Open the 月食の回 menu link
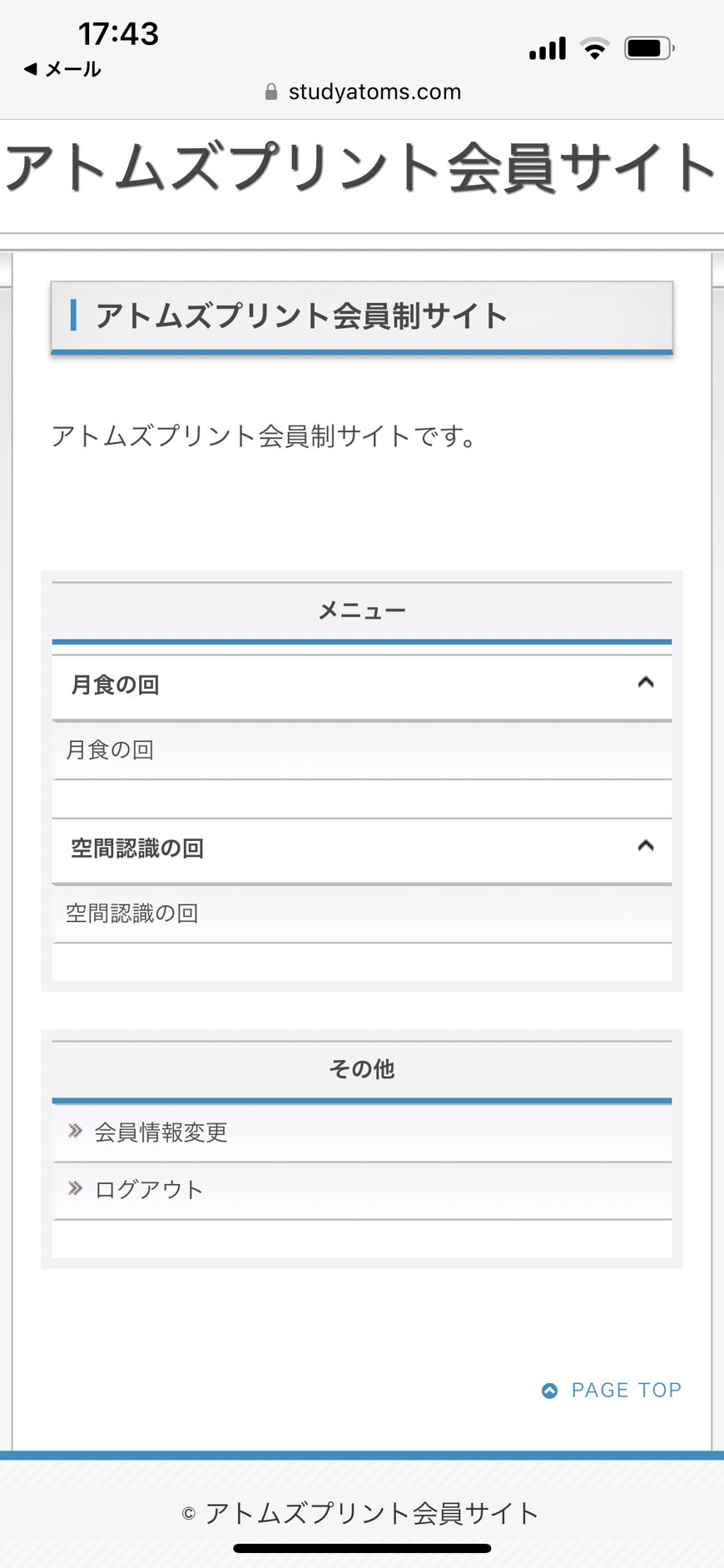This screenshot has height=1568, width=724. coord(362,750)
